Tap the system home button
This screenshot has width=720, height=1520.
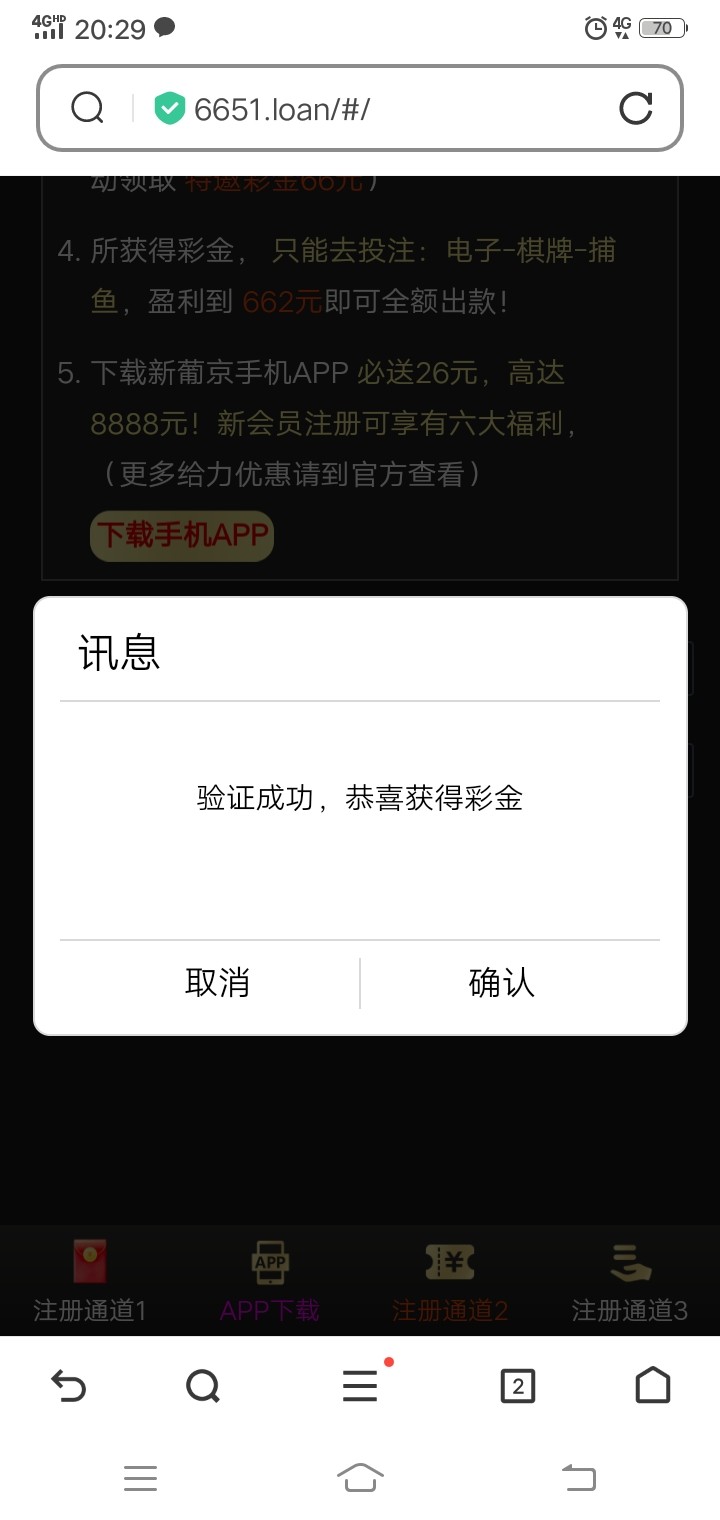tap(360, 1477)
